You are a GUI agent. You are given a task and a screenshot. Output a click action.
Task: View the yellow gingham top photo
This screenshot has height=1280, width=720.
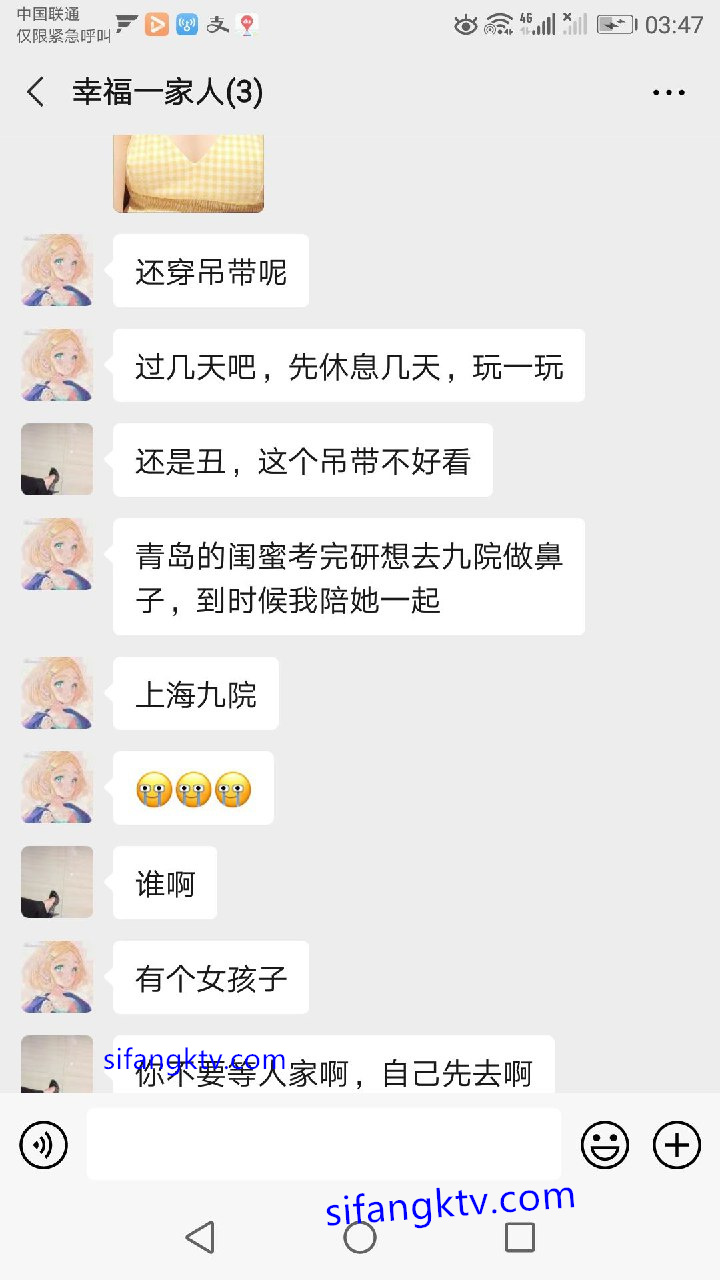(188, 172)
